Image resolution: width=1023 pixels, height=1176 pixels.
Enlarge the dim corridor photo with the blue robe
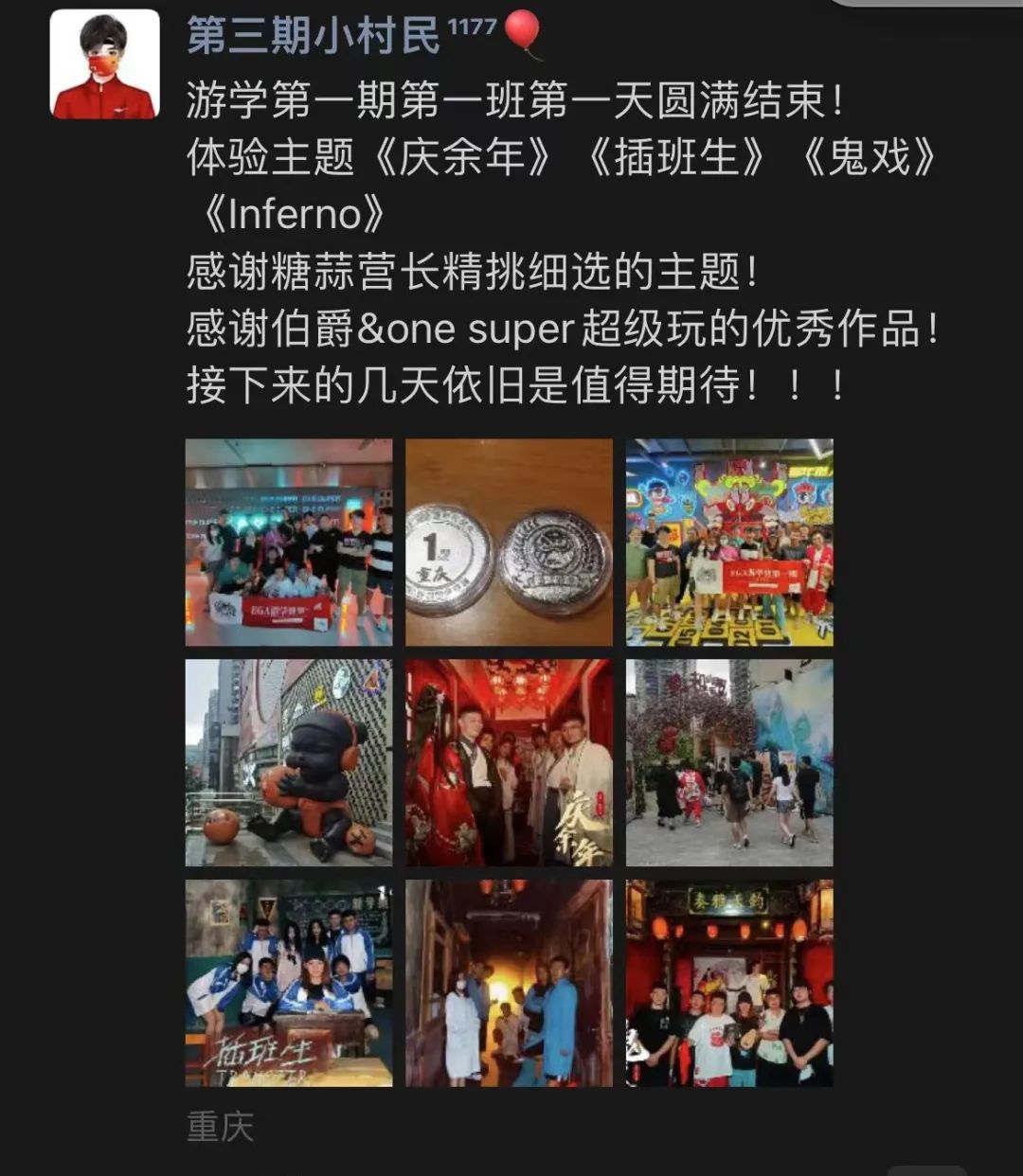click(x=509, y=983)
